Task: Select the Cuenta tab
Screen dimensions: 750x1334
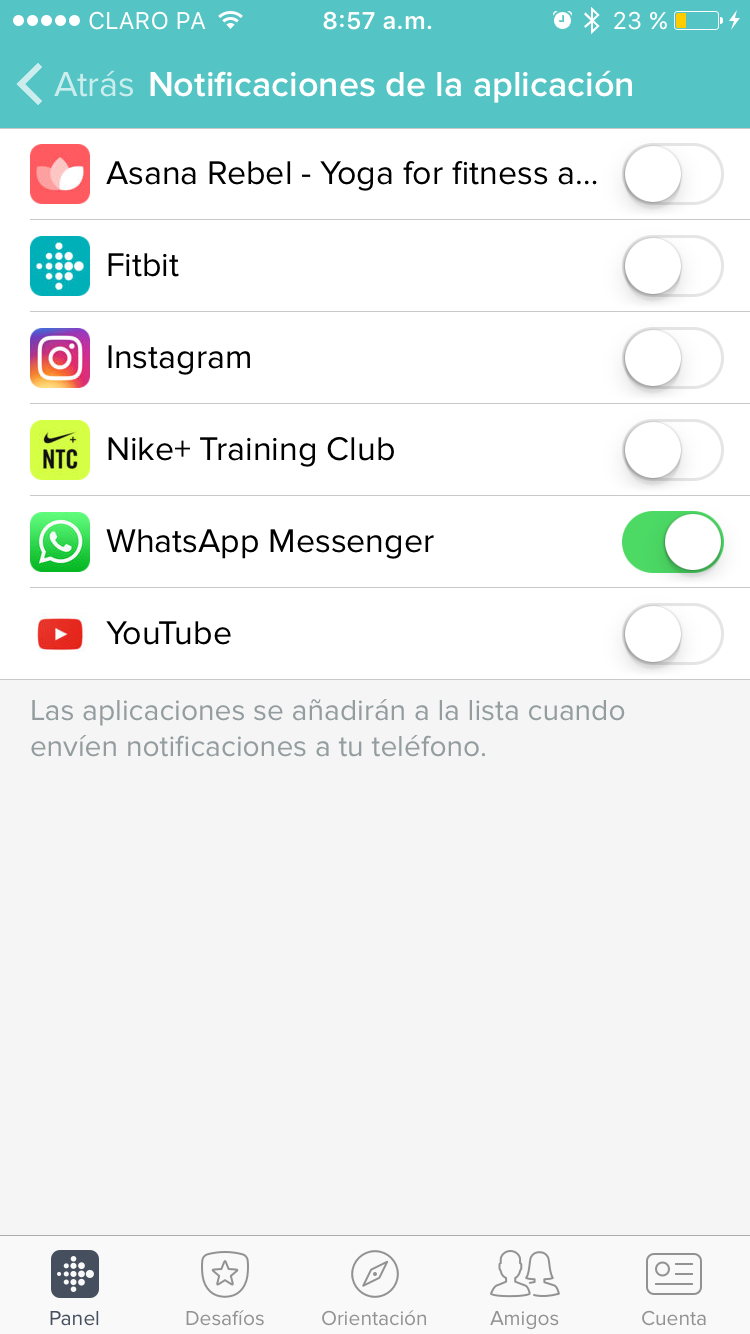Action: pyautogui.click(x=673, y=1287)
